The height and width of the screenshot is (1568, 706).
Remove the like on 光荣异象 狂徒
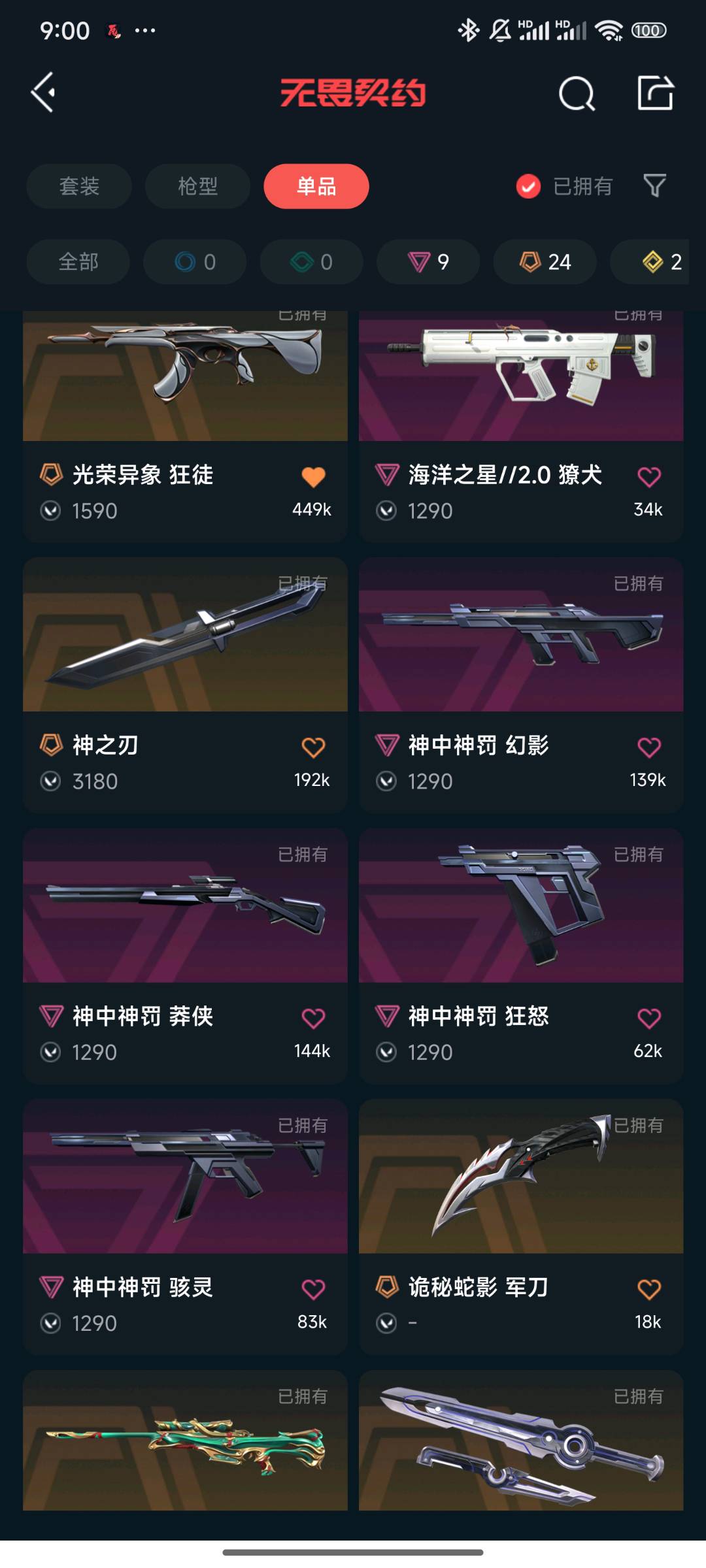click(313, 477)
